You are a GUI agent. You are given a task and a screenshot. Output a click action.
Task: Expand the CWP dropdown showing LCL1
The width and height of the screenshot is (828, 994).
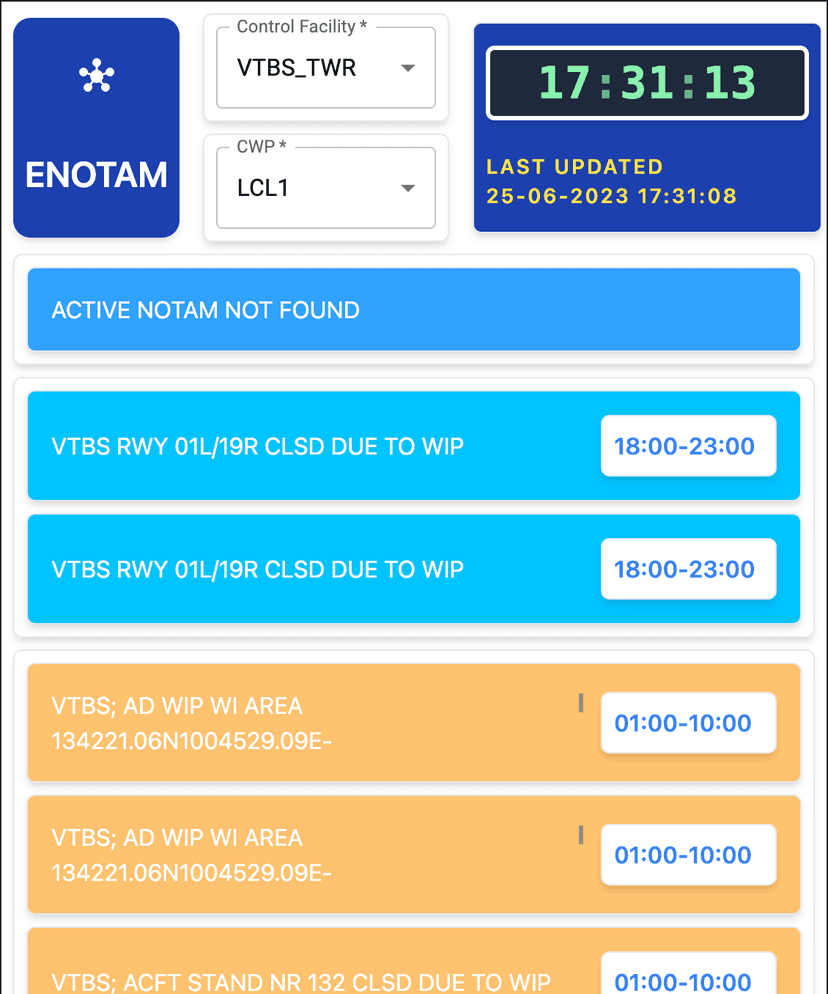click(x=326, y=188)
